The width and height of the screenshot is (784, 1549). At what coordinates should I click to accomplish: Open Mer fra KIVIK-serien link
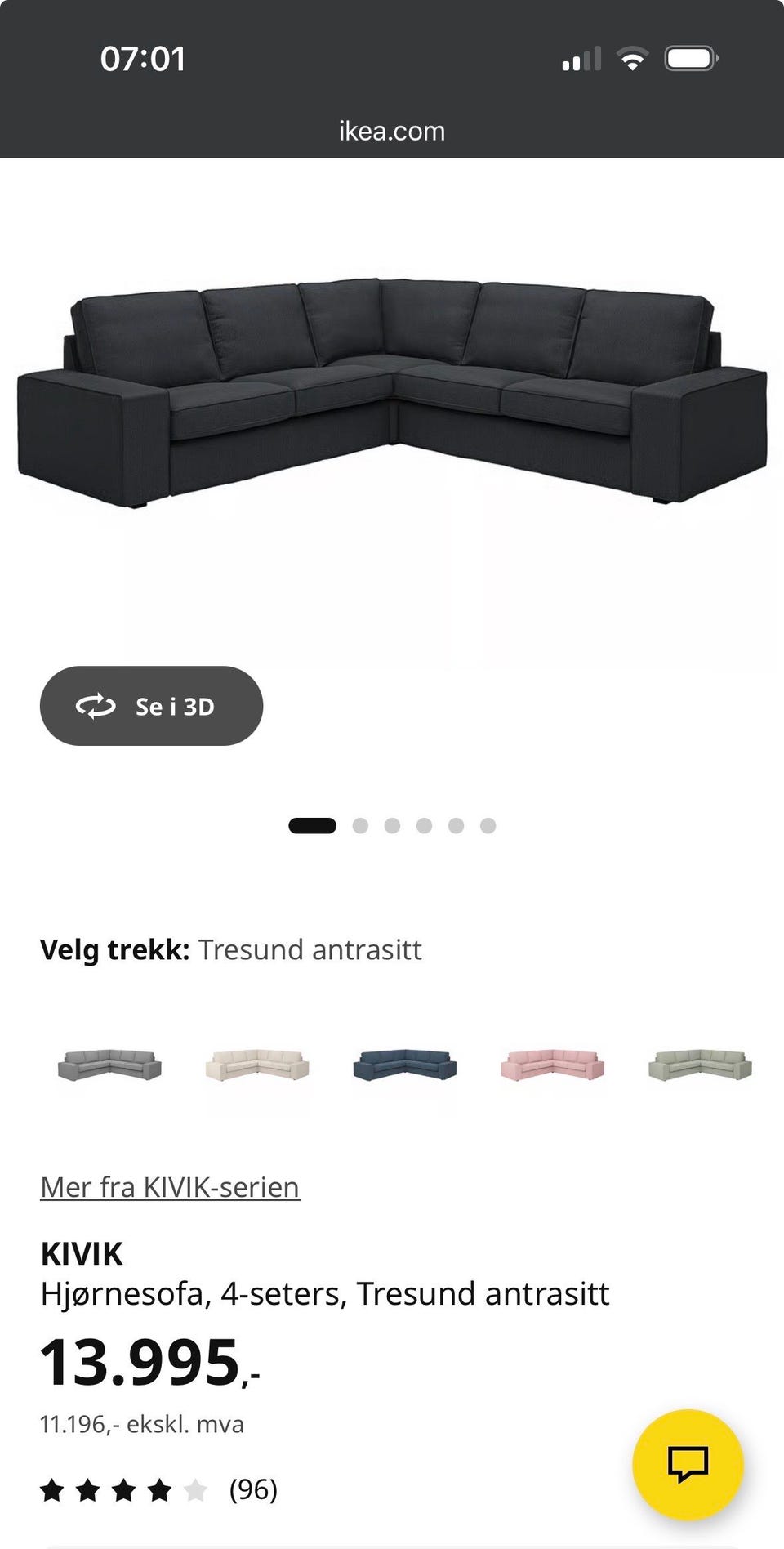(170, 1187)
